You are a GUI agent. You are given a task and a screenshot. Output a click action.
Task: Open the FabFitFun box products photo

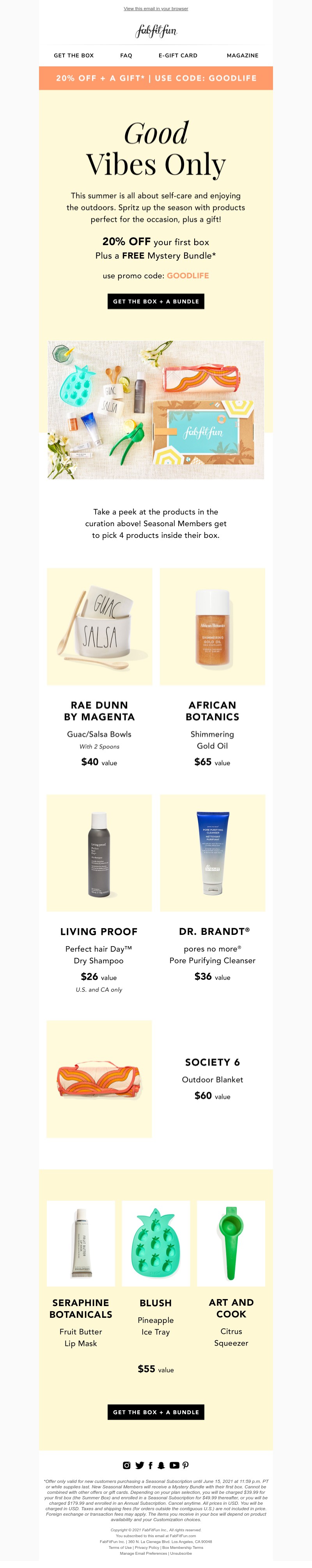[x=156, y=409]
